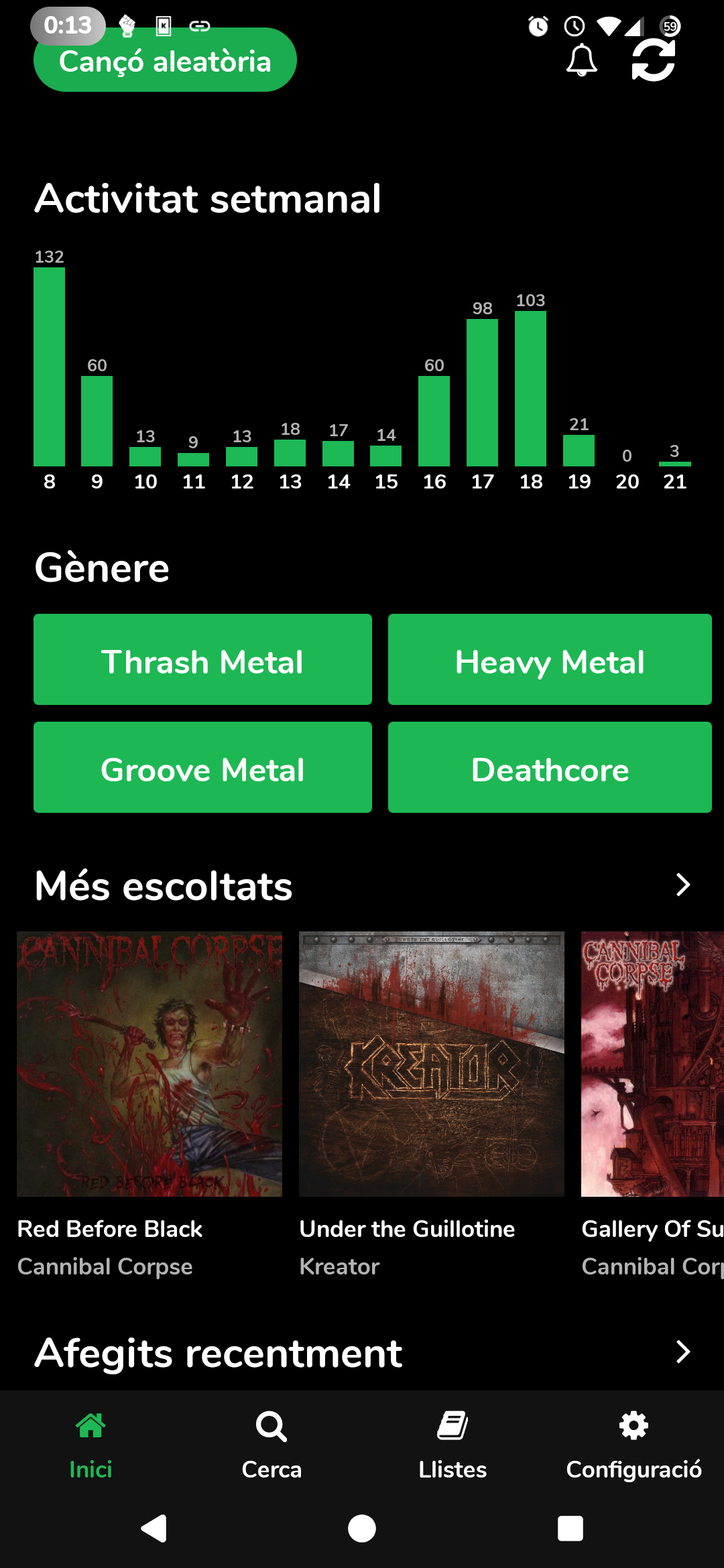Open the Red Before Black album

[149, 1064]
